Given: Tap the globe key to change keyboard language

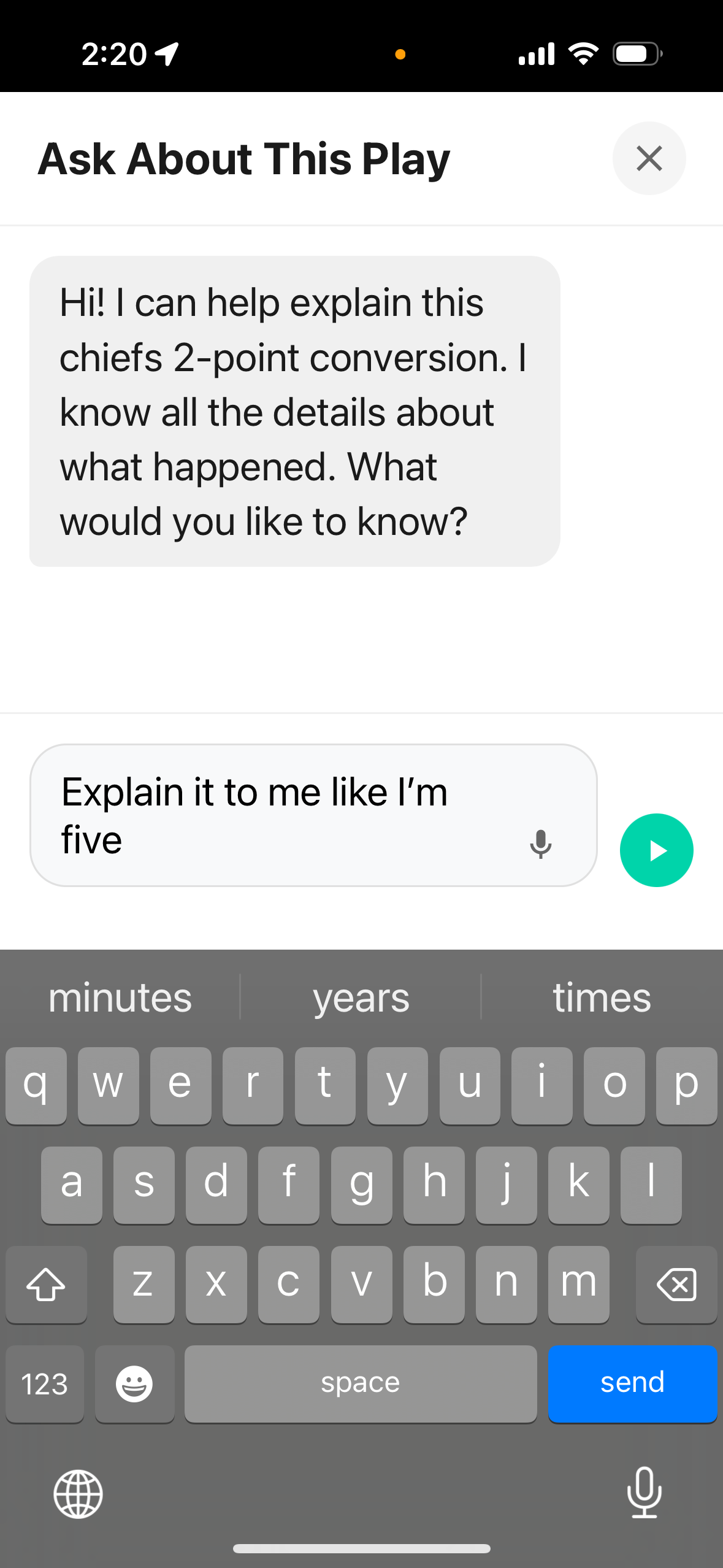Looking at the screenshot, I should point(78,1494).
